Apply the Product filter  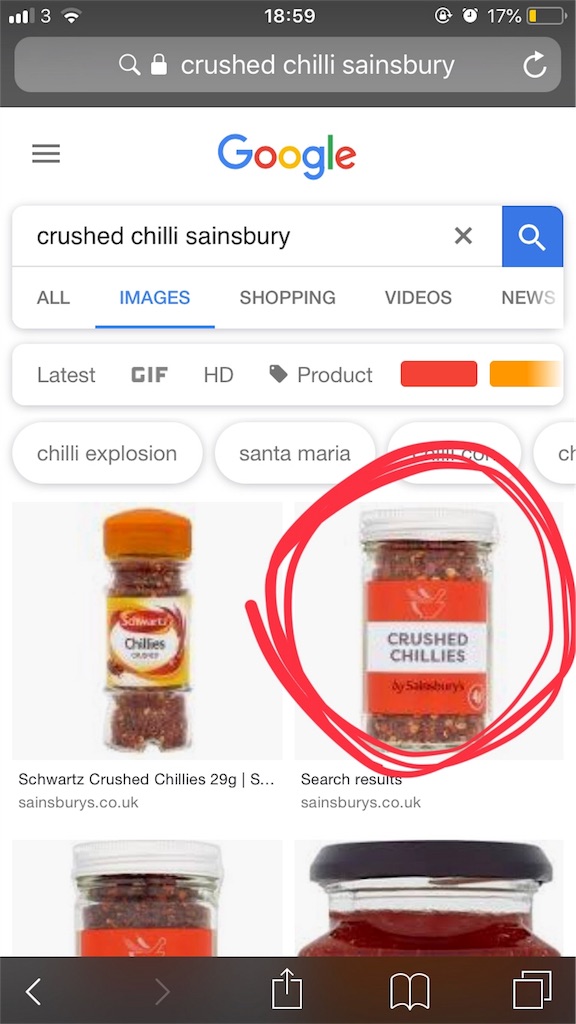point(321,375)
